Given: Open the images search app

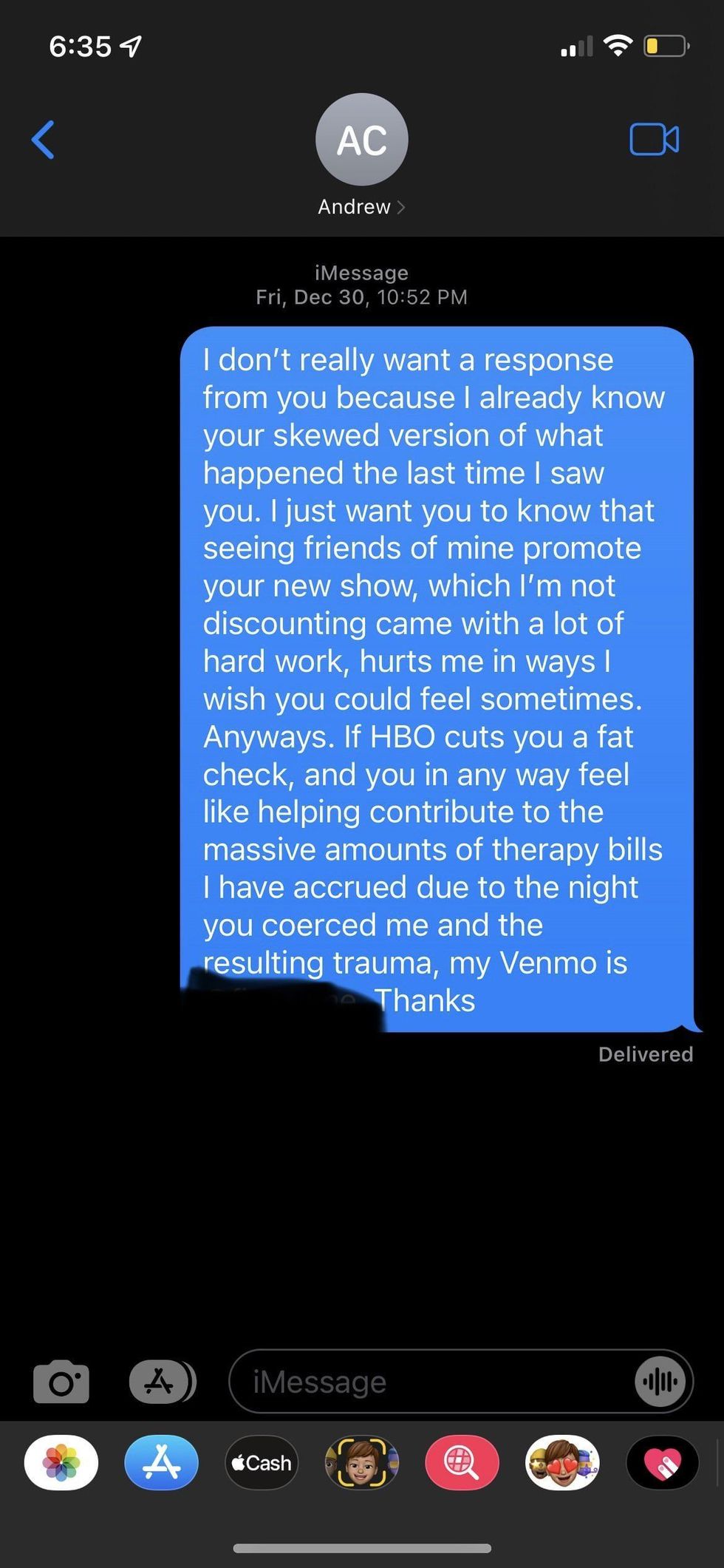Looking at the screenshot, I should point(462,1462).
